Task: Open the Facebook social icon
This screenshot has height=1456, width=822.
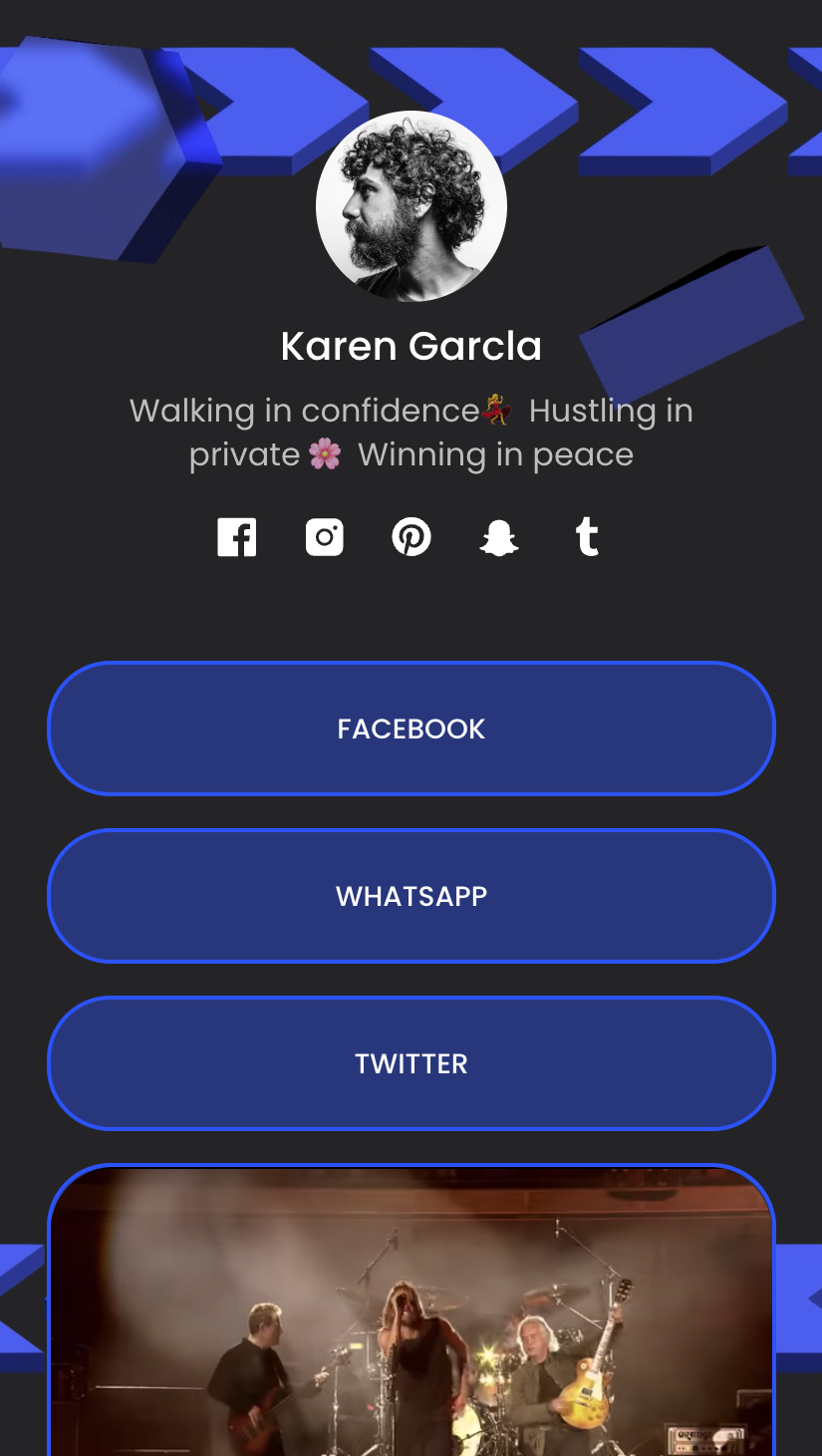Action: [x=237, y=537]
